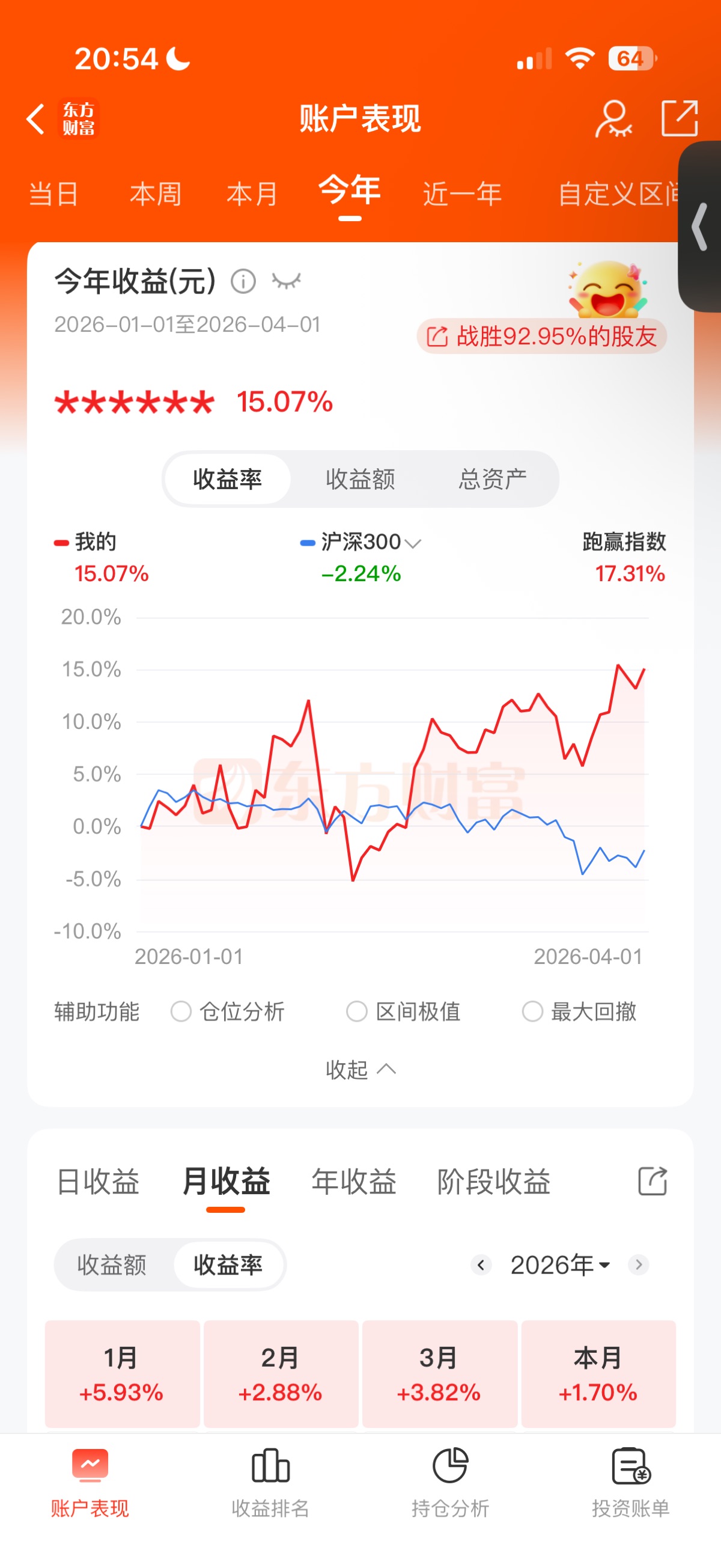Switch to the 日收益 tab
This screenshot has height=1568, width=721.
click(x=98, y=1182)
